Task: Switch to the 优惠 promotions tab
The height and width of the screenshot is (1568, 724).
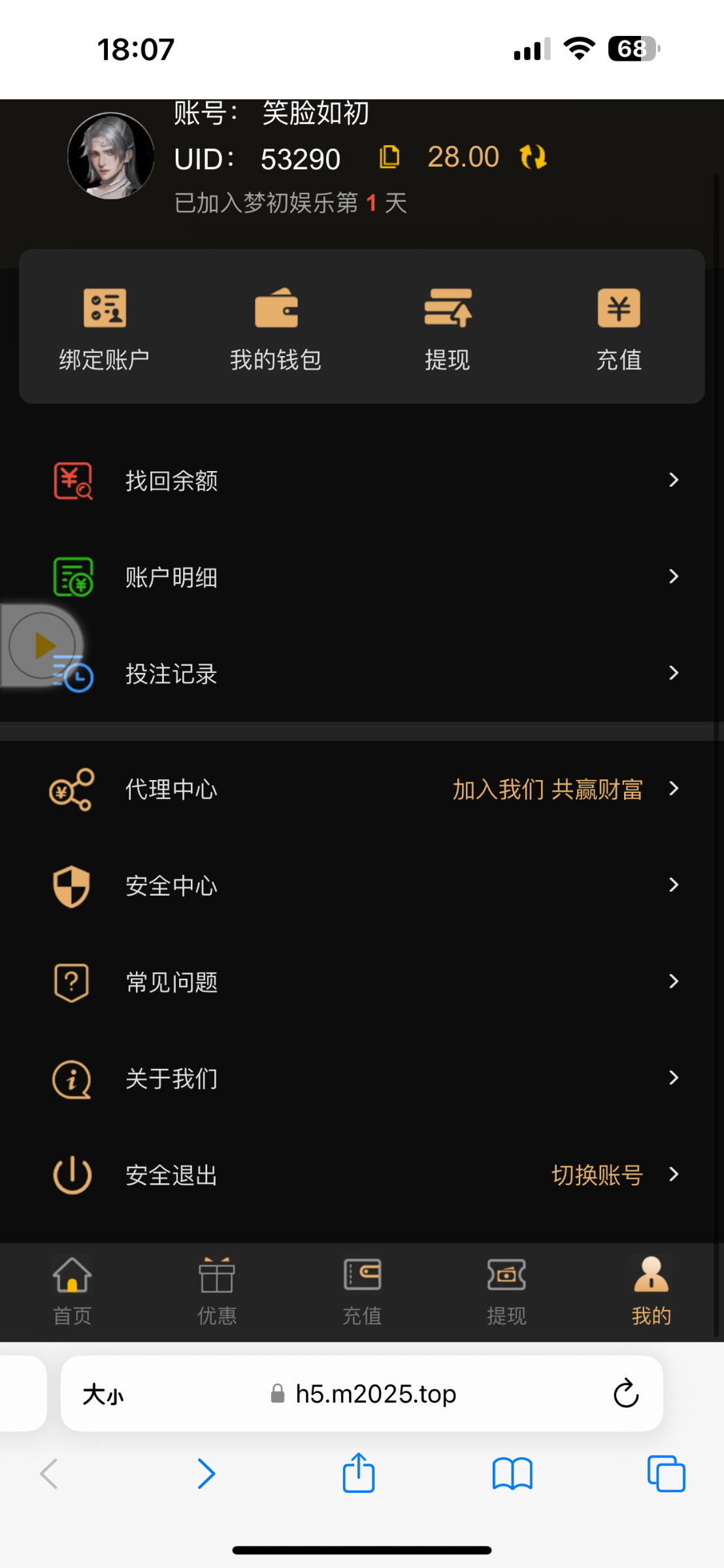Action: pos(217,1292)
